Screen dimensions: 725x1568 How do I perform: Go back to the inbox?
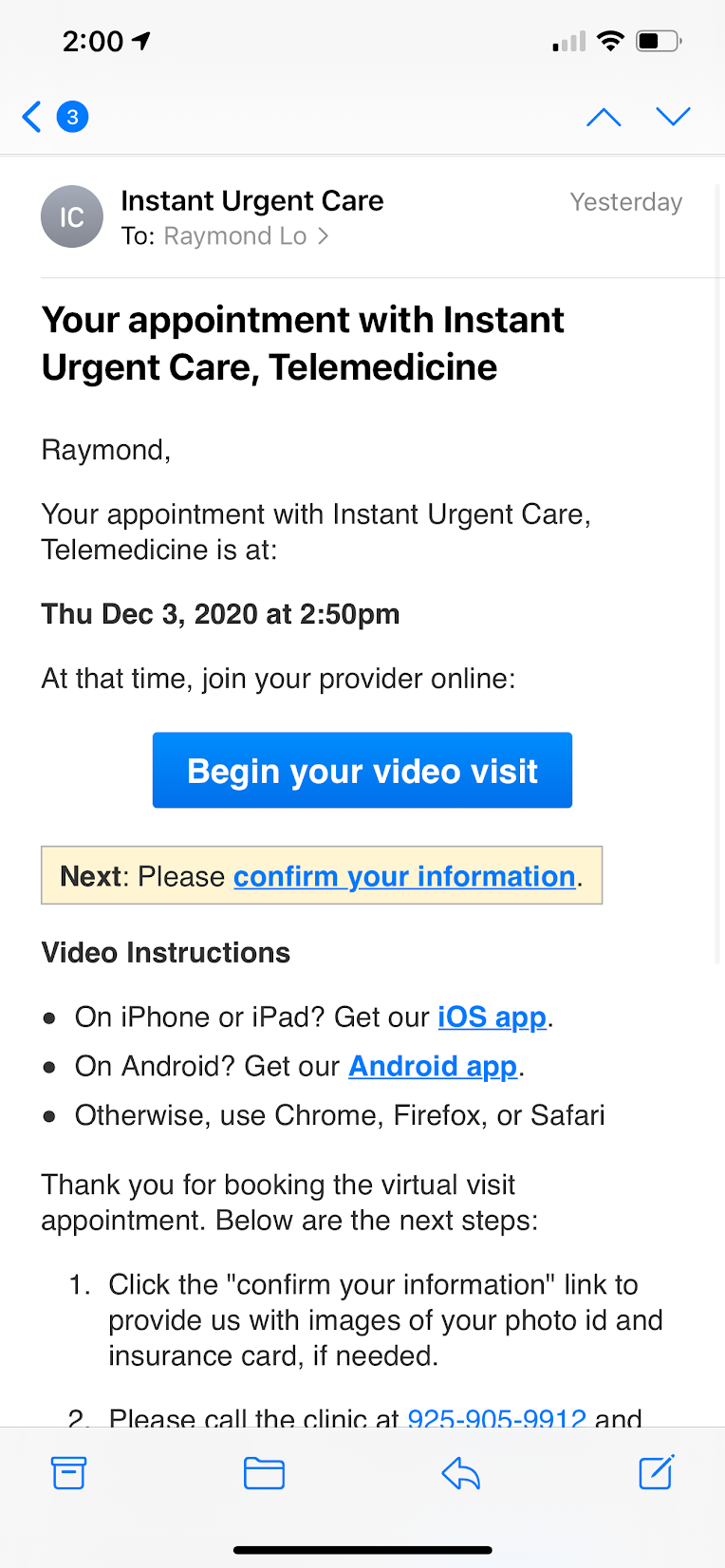(34, 117)
